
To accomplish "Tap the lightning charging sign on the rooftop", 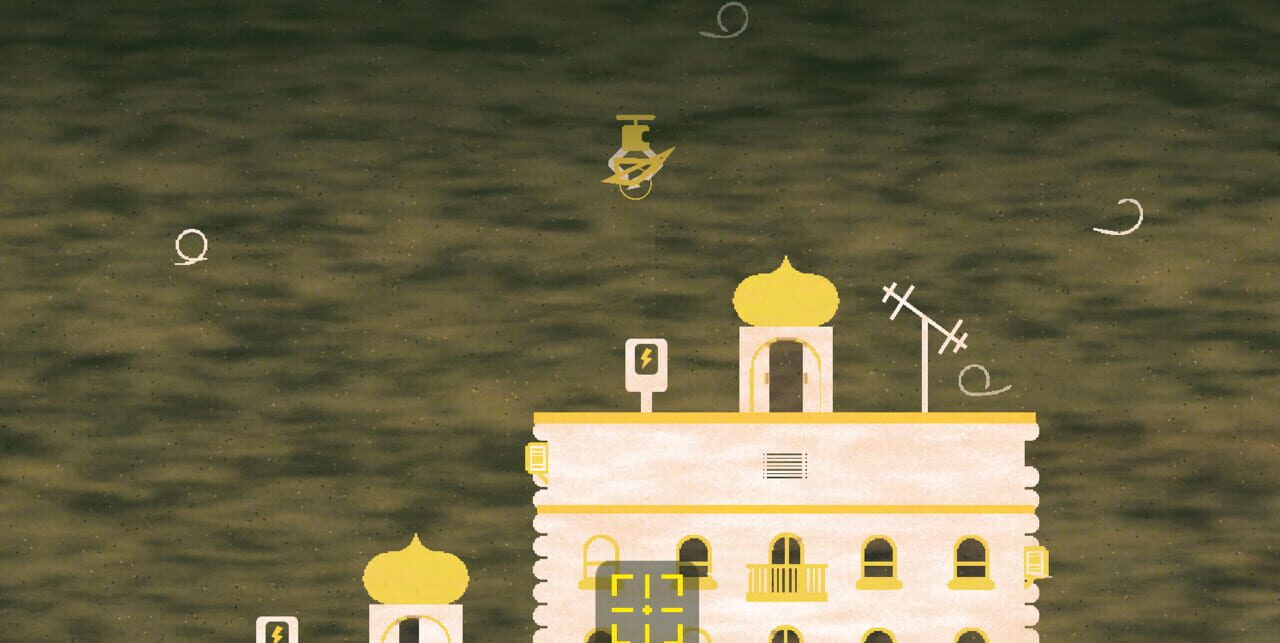I will coord(646,364).
